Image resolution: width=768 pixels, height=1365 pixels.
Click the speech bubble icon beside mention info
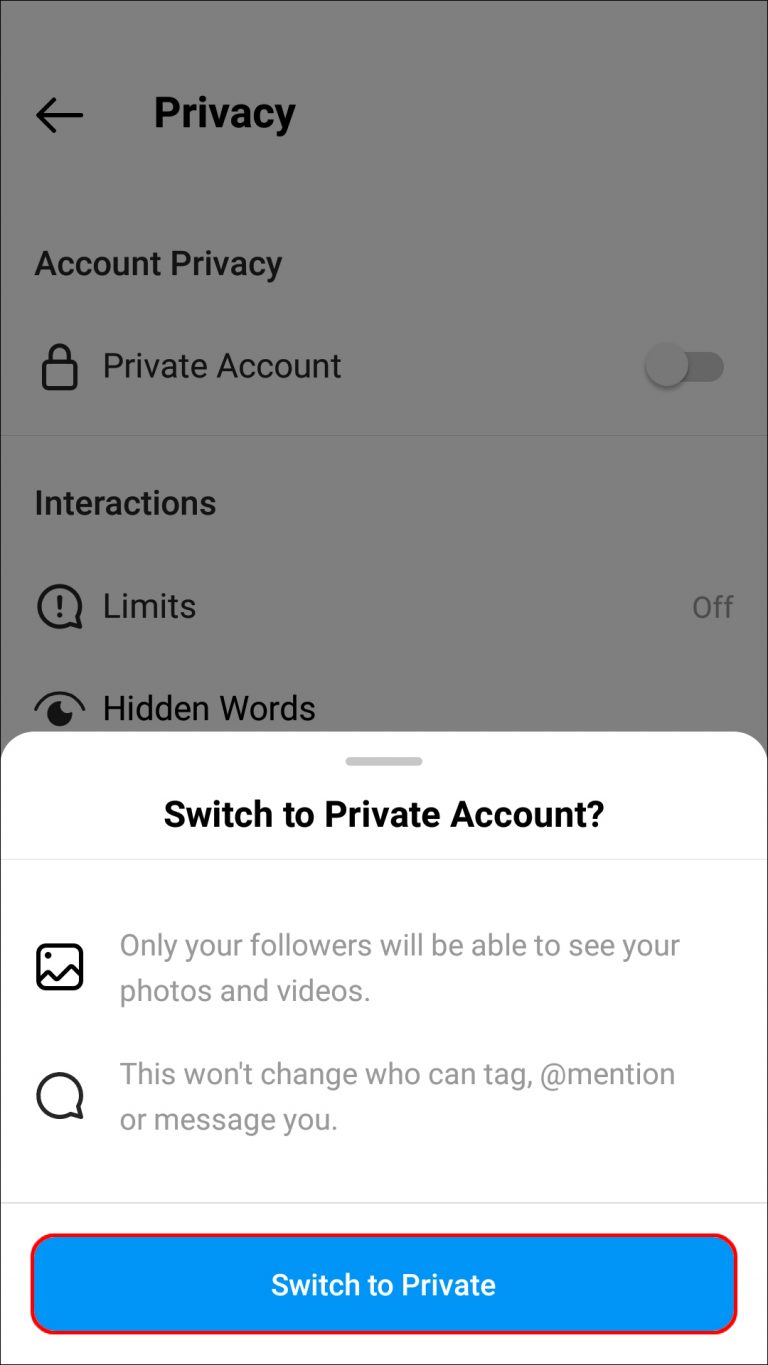(59, 1095)
